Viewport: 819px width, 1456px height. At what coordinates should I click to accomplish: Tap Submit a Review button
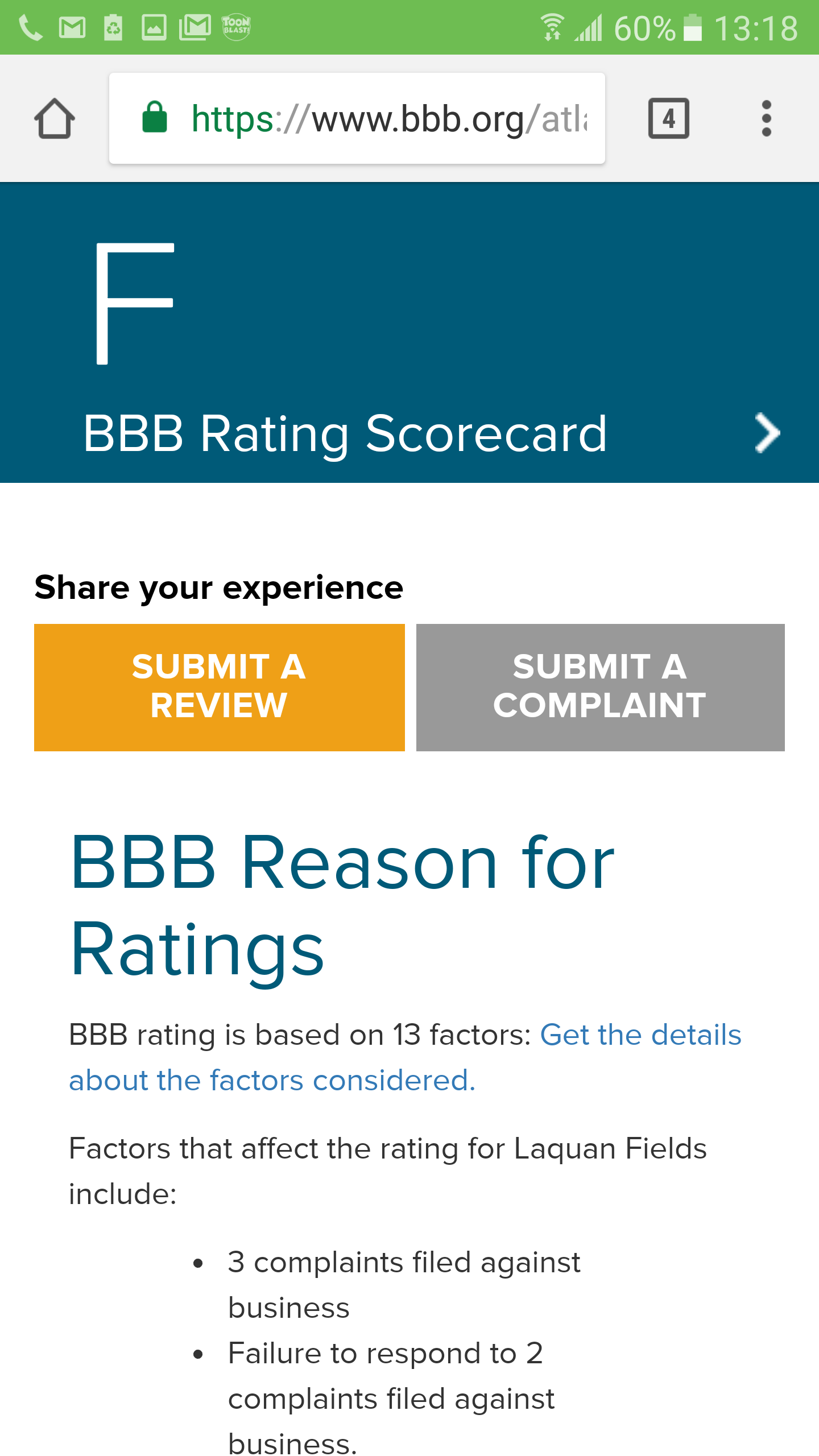pos(219,687)
